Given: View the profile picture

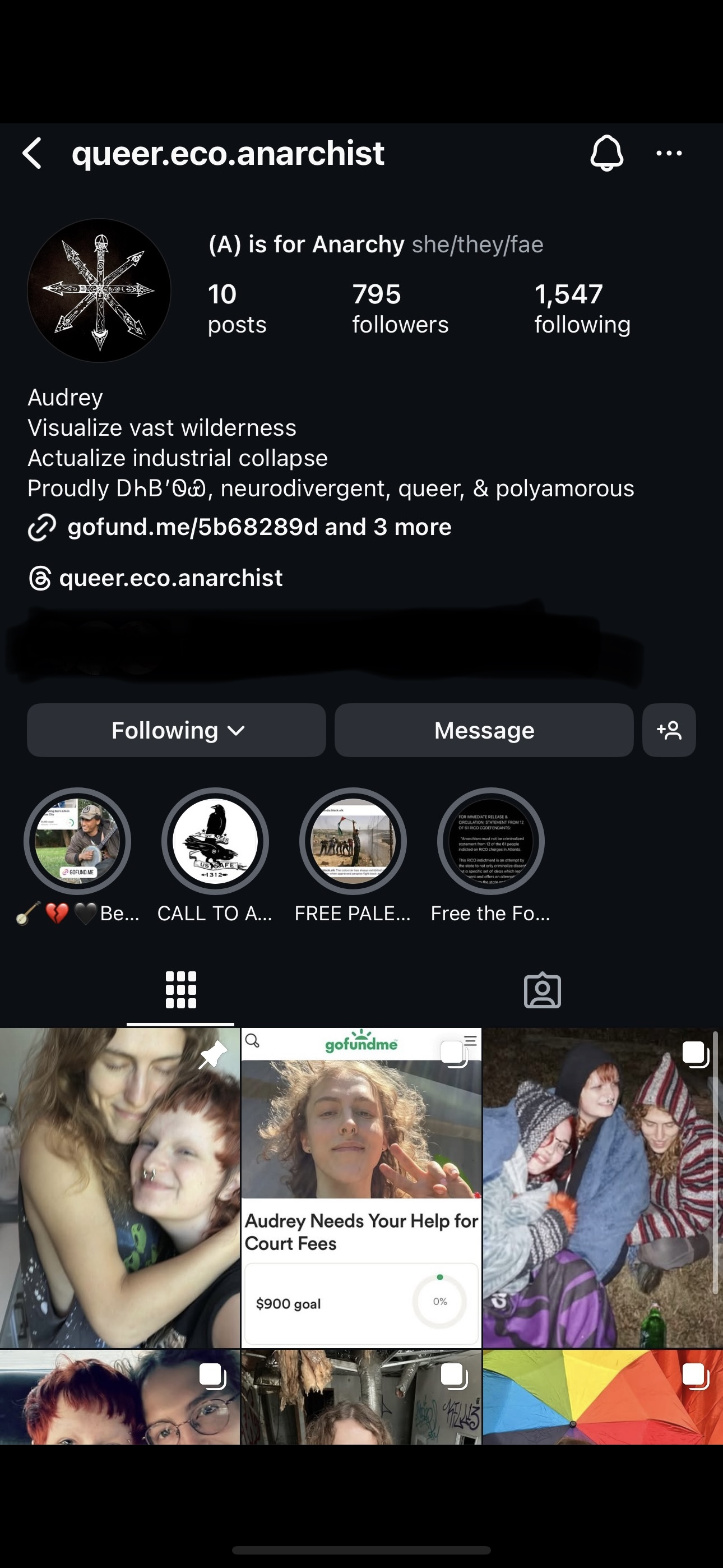Looking at the screenshot, I should click(99, 290).
